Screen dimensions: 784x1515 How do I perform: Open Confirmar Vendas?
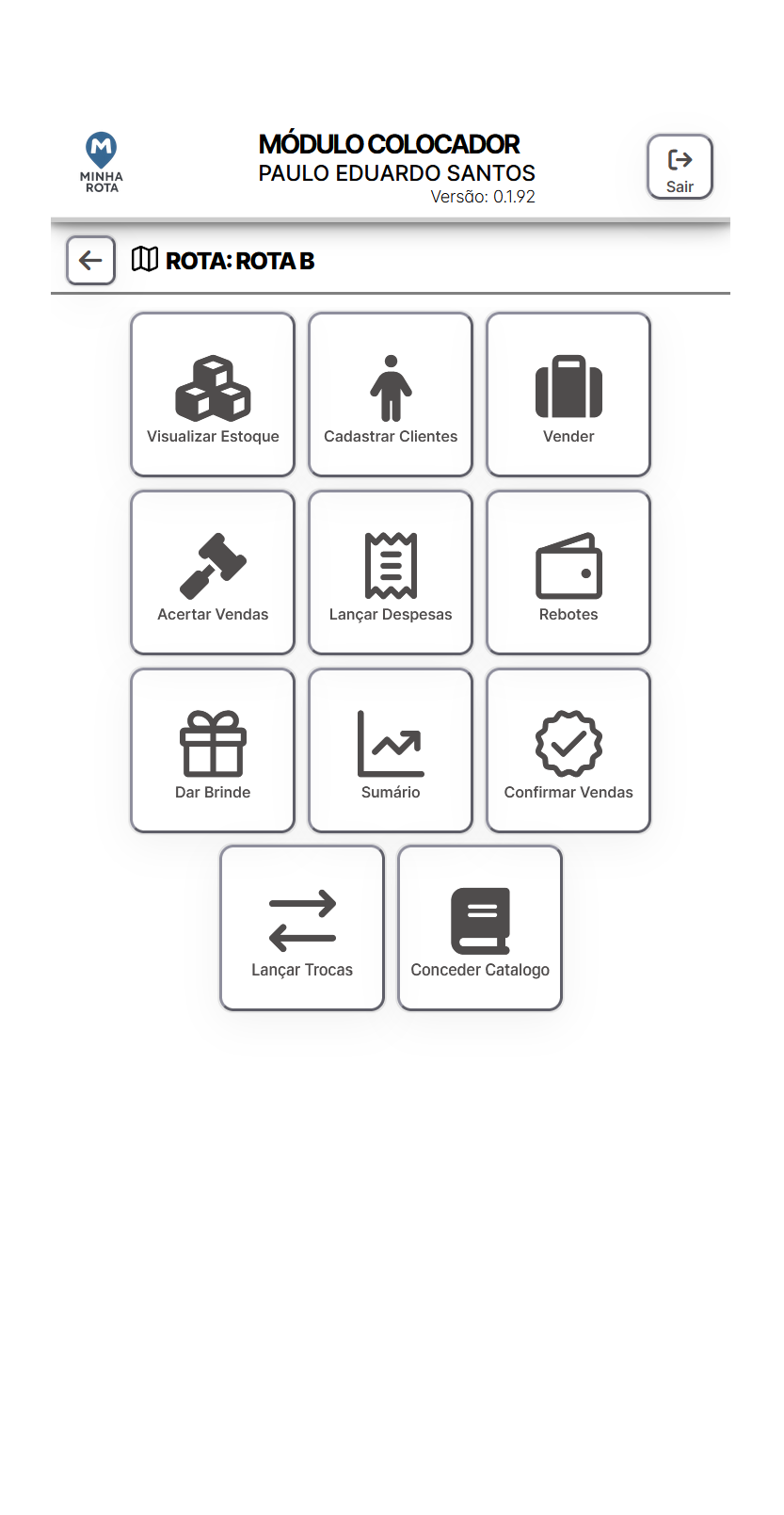(x=568, y=750)
